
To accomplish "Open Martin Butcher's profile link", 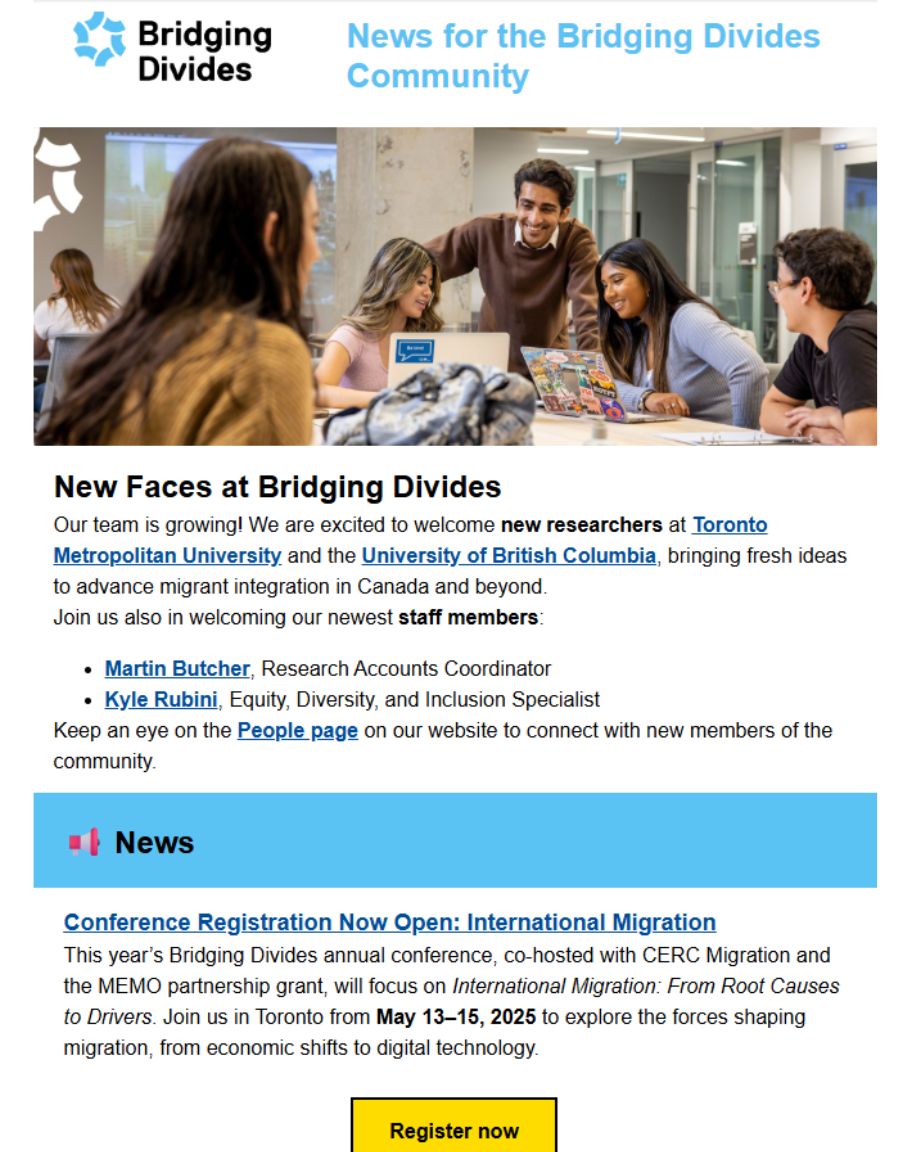I will click(x=177, y=668).
